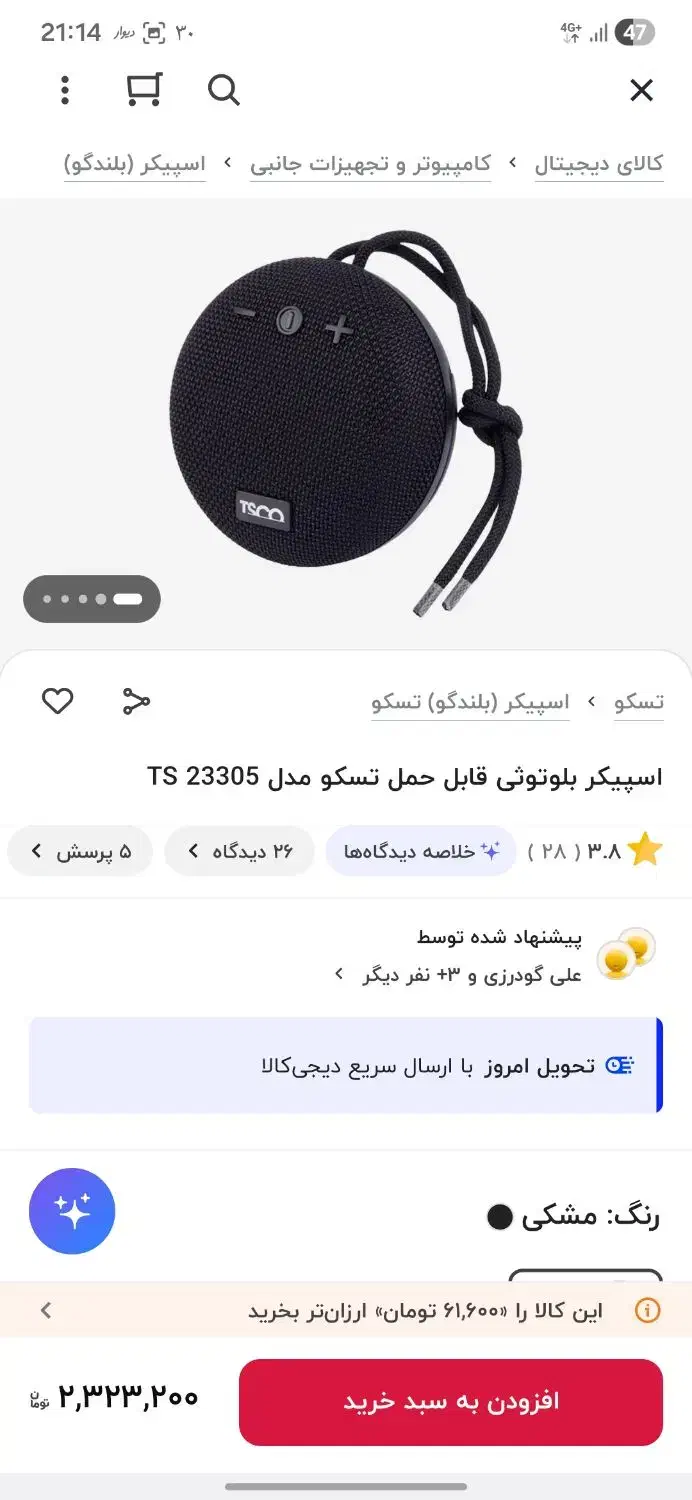Open the AI assistant floating button
This screenshot has height=1500, width=692.
tap(72, 1211)
